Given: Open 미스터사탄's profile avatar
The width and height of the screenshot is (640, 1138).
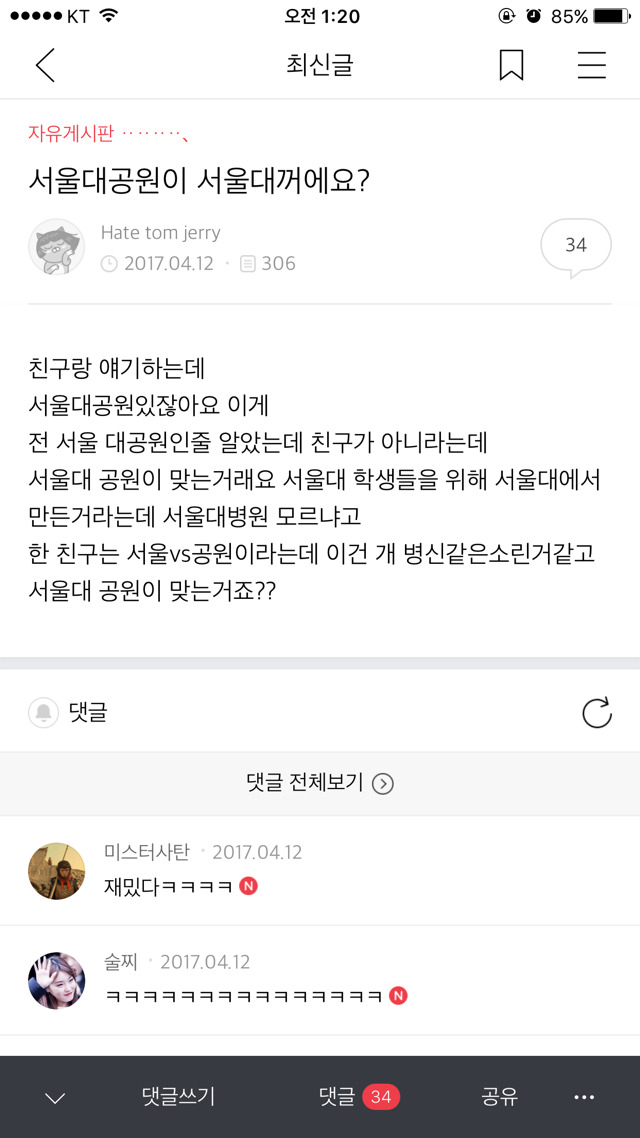Looking at the screenshot, I should pos(56,870).
